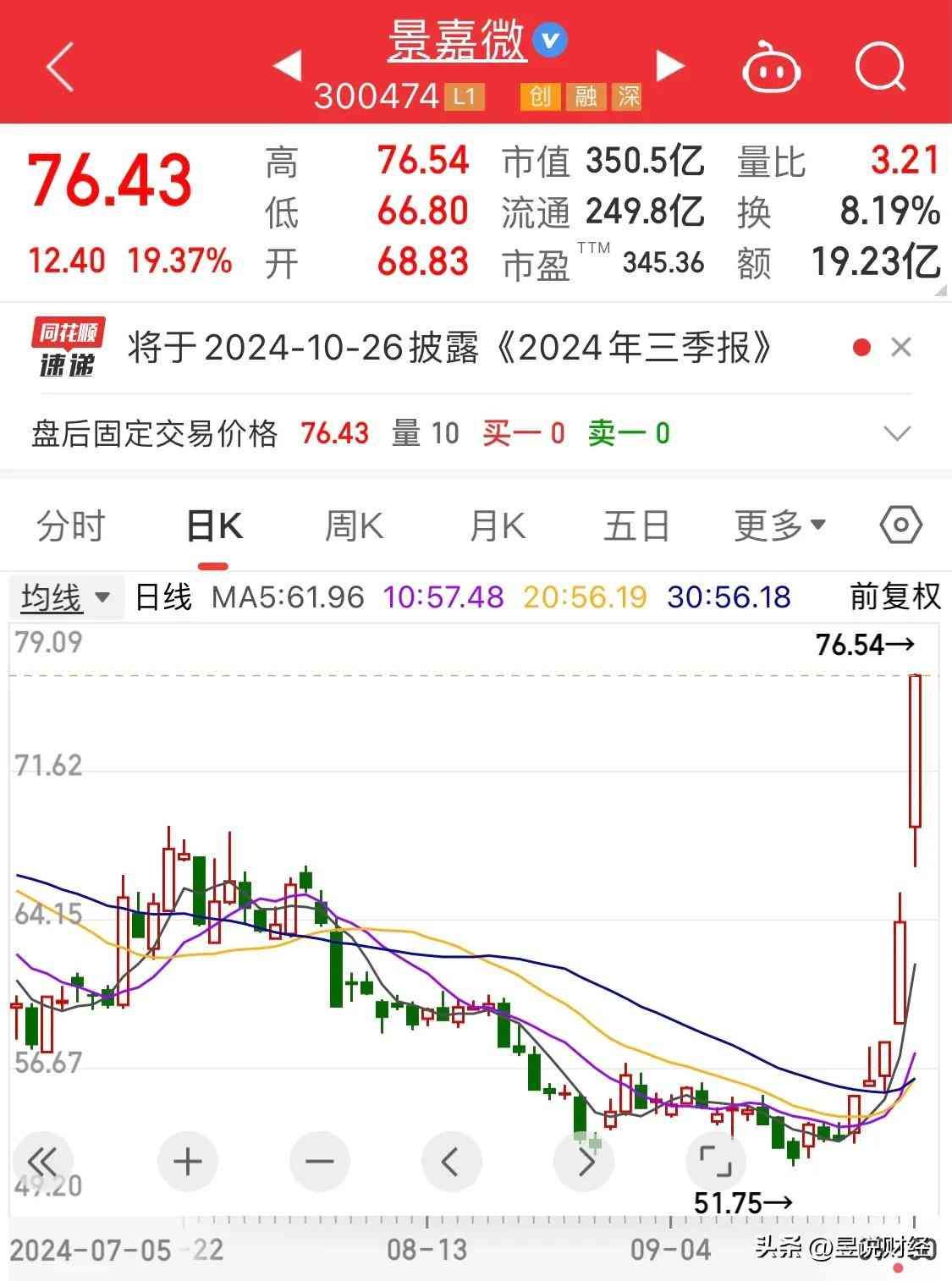Expand the 盘后固定交易价格 row

tap(896, 434)
